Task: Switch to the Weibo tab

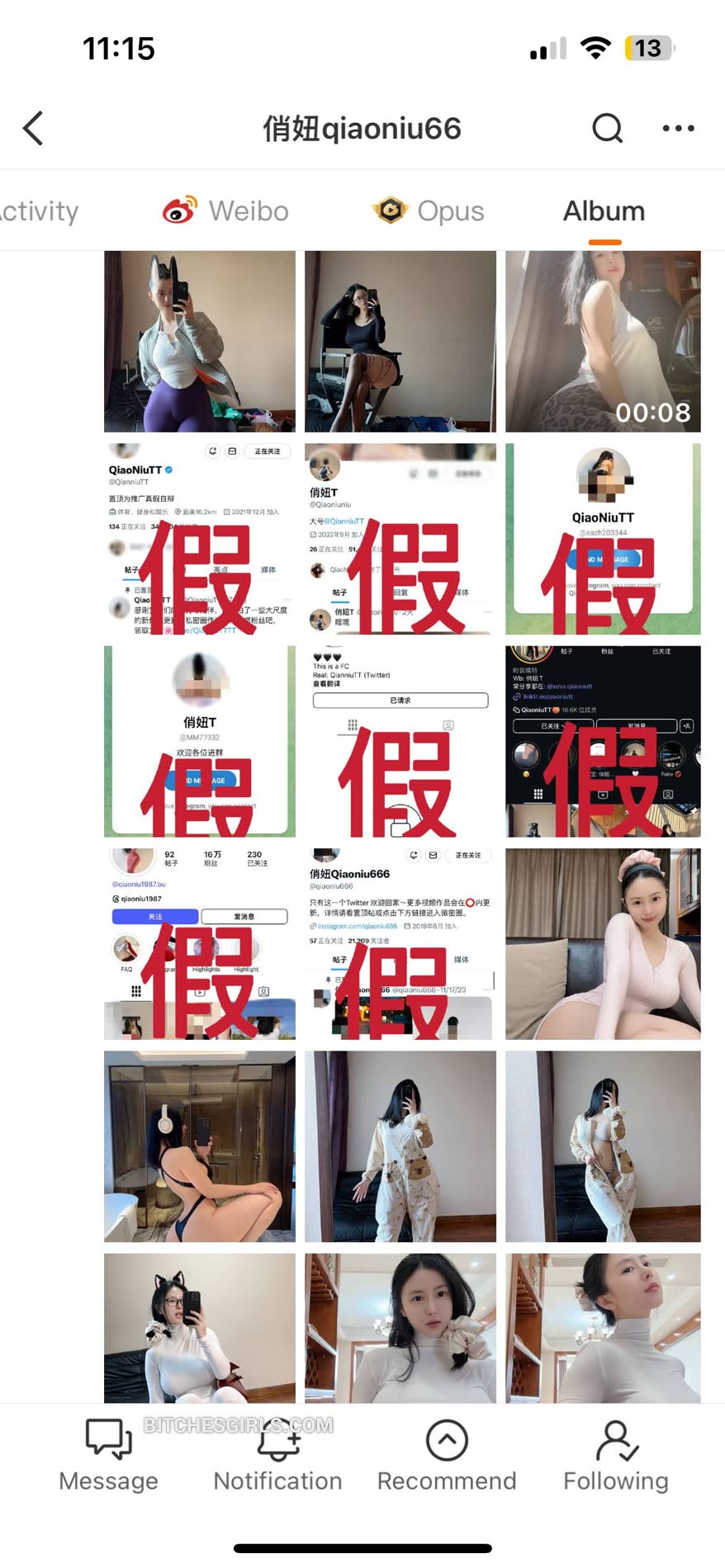Action: point(225,211)
